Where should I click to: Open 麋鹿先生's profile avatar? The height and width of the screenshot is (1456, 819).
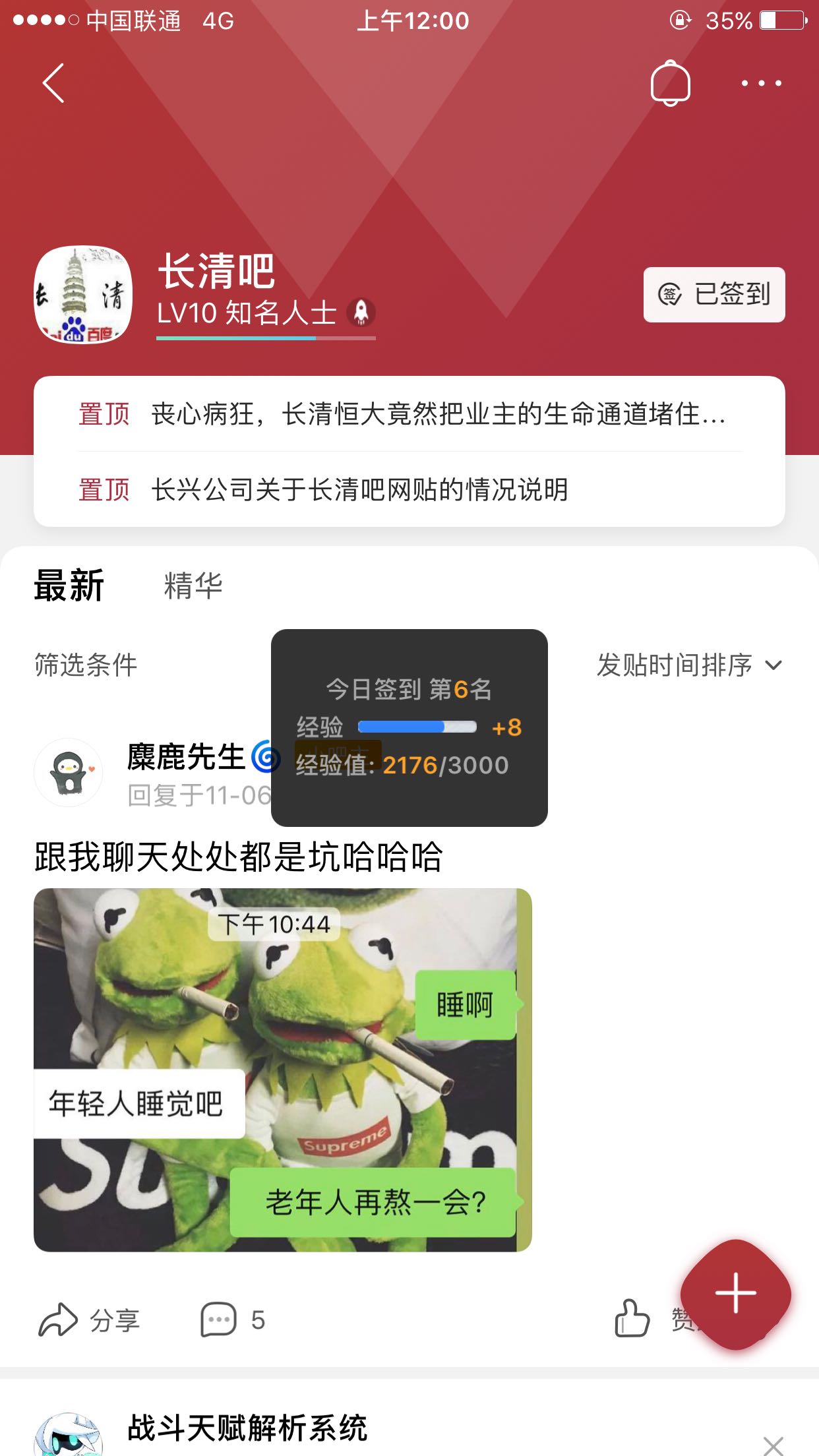(69, 772)
